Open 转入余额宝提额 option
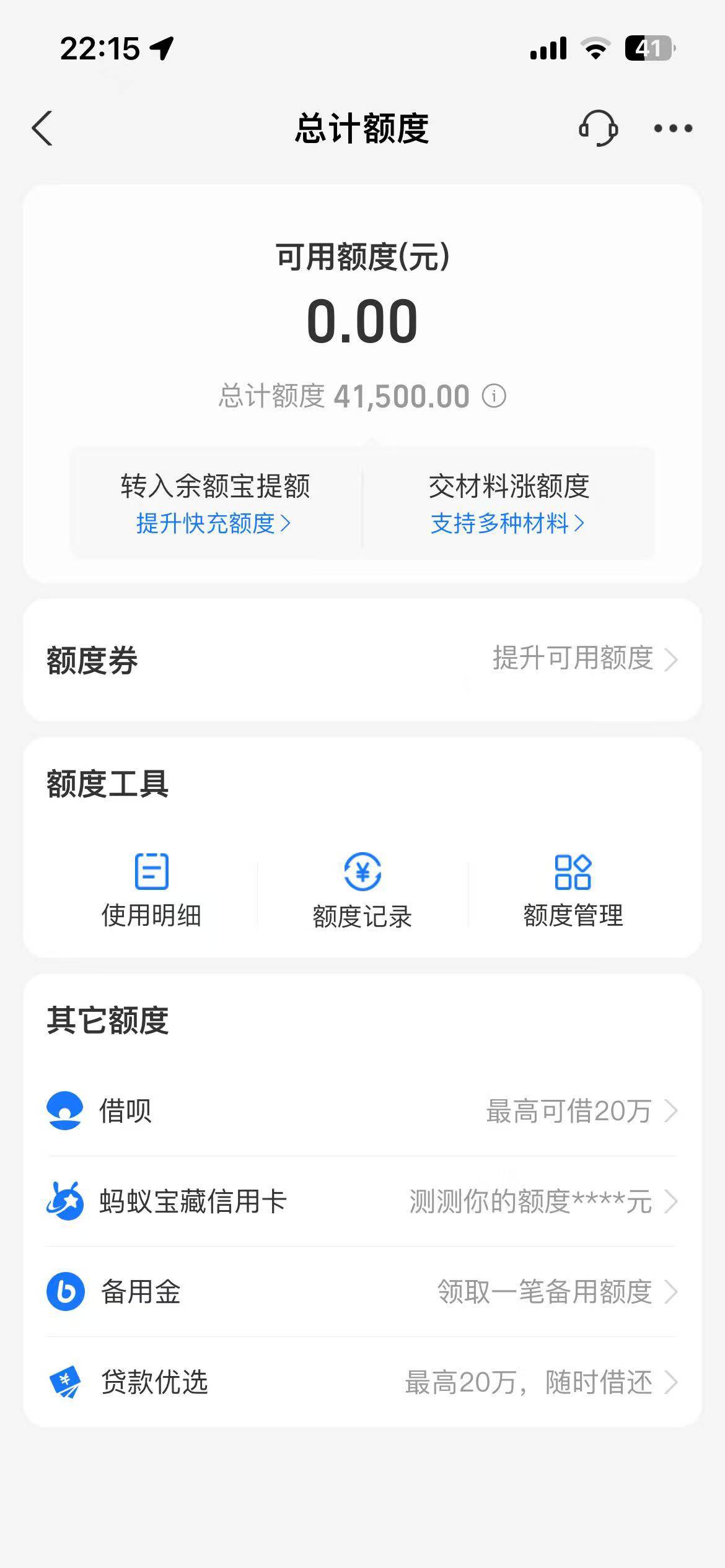 pos(215,503)
